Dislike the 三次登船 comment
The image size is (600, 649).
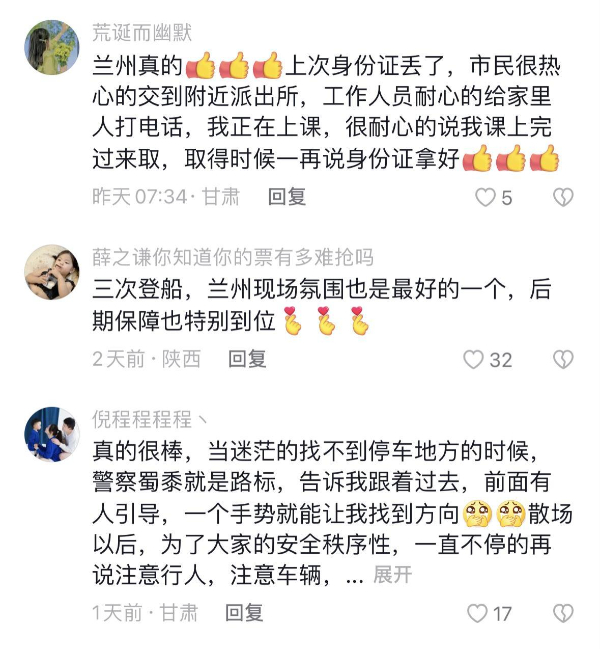[x=563, y=359]
